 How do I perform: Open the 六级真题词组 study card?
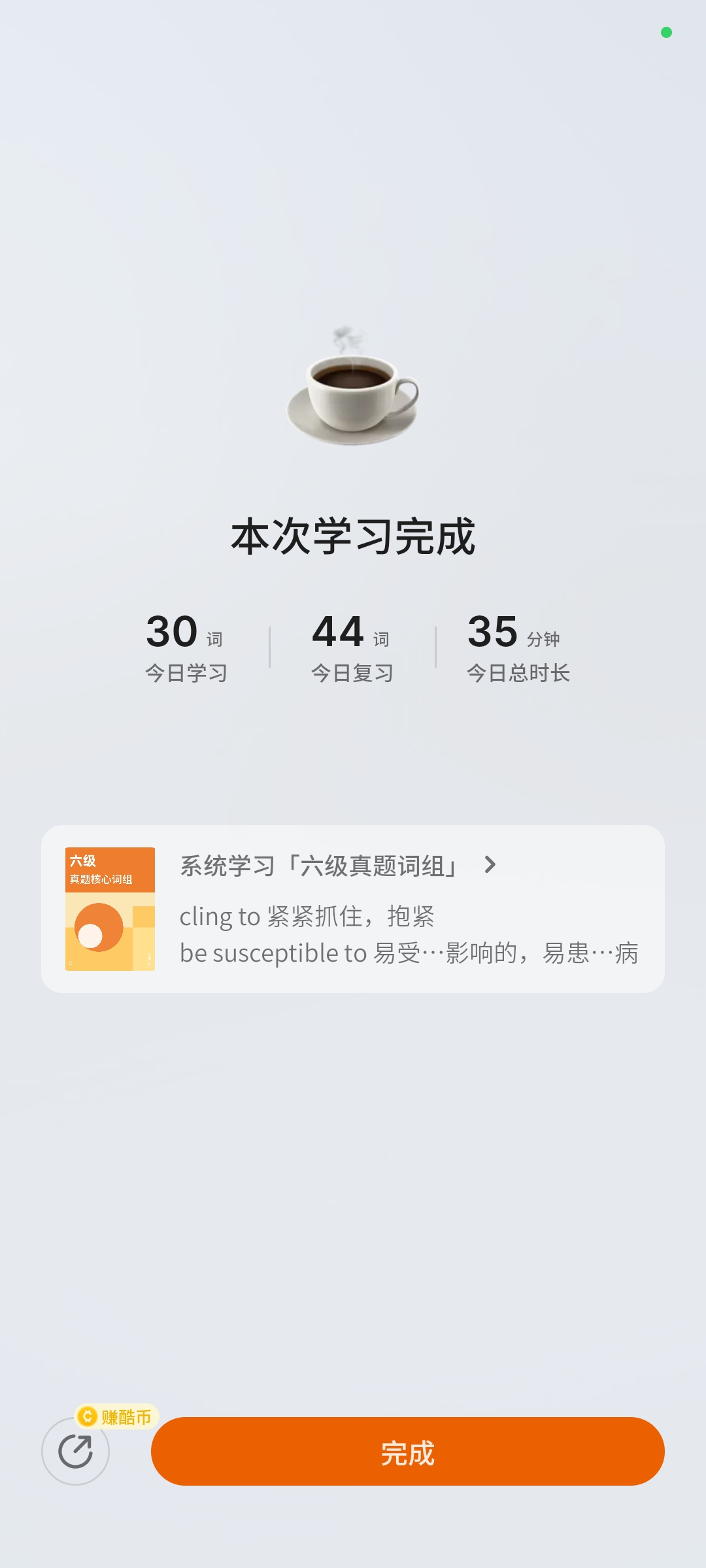point(353,909)
